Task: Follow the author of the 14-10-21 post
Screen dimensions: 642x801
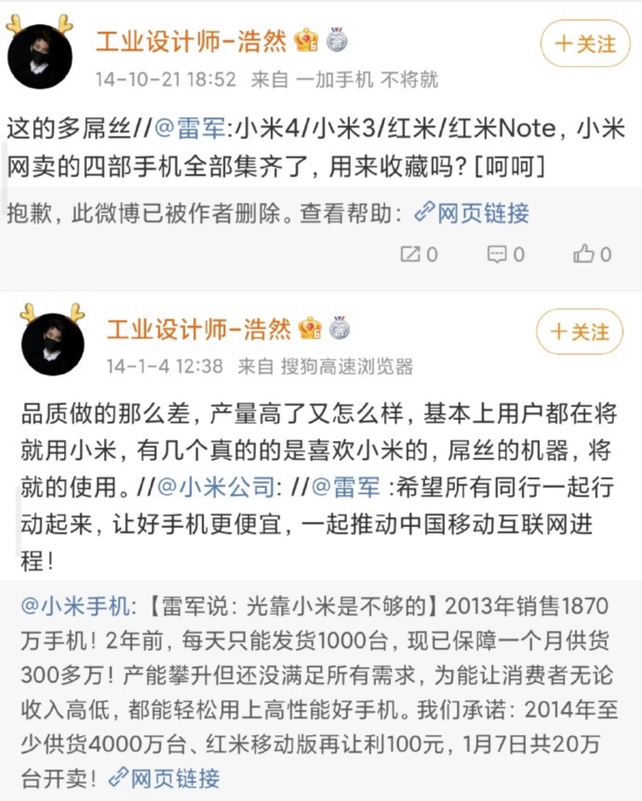Action: tap(584, 44)
